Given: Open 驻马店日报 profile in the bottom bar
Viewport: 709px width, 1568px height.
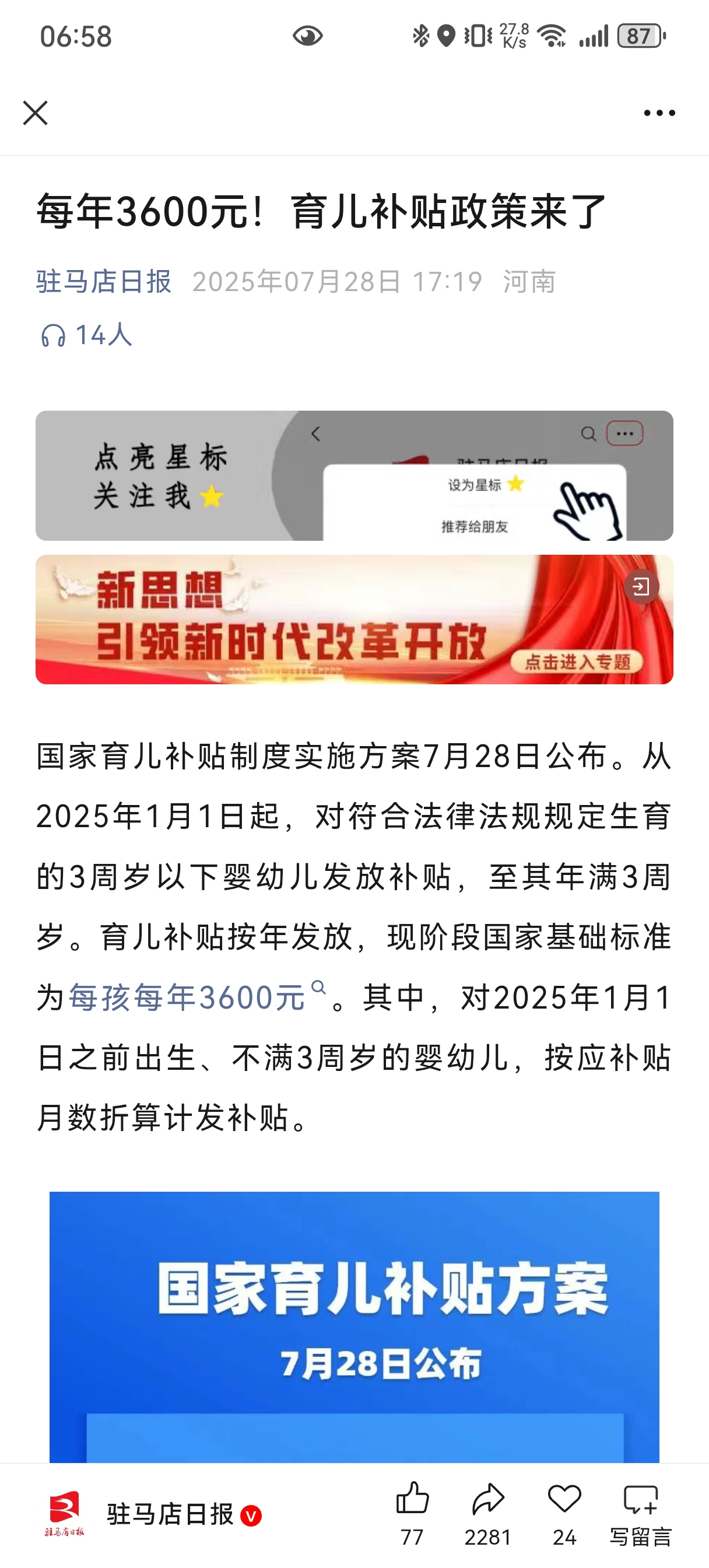Looking at the screenshot, I should pos(170,1514).
